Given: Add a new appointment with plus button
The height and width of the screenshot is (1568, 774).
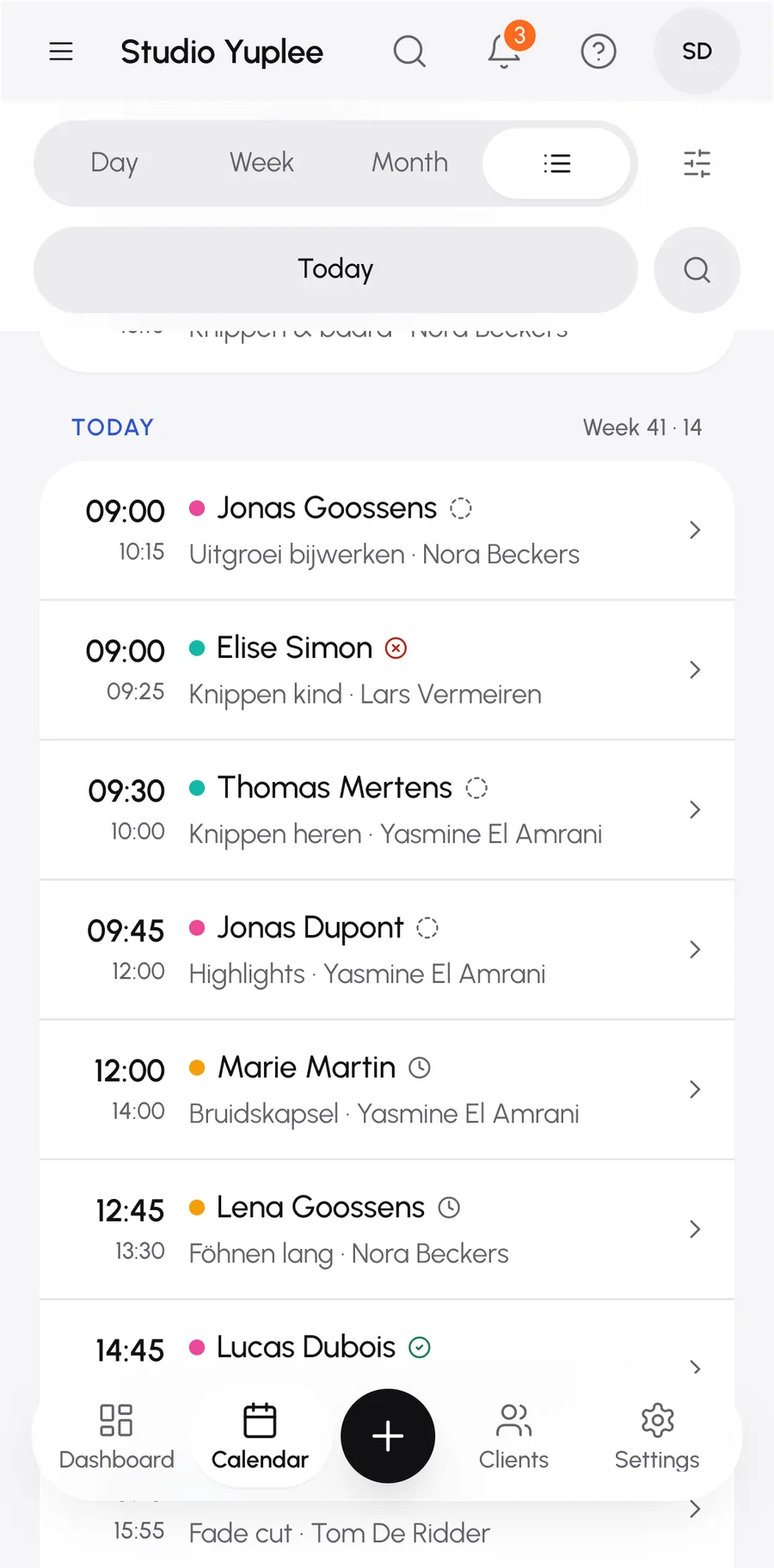Looking at the screenshot, I should point(388,1436).
